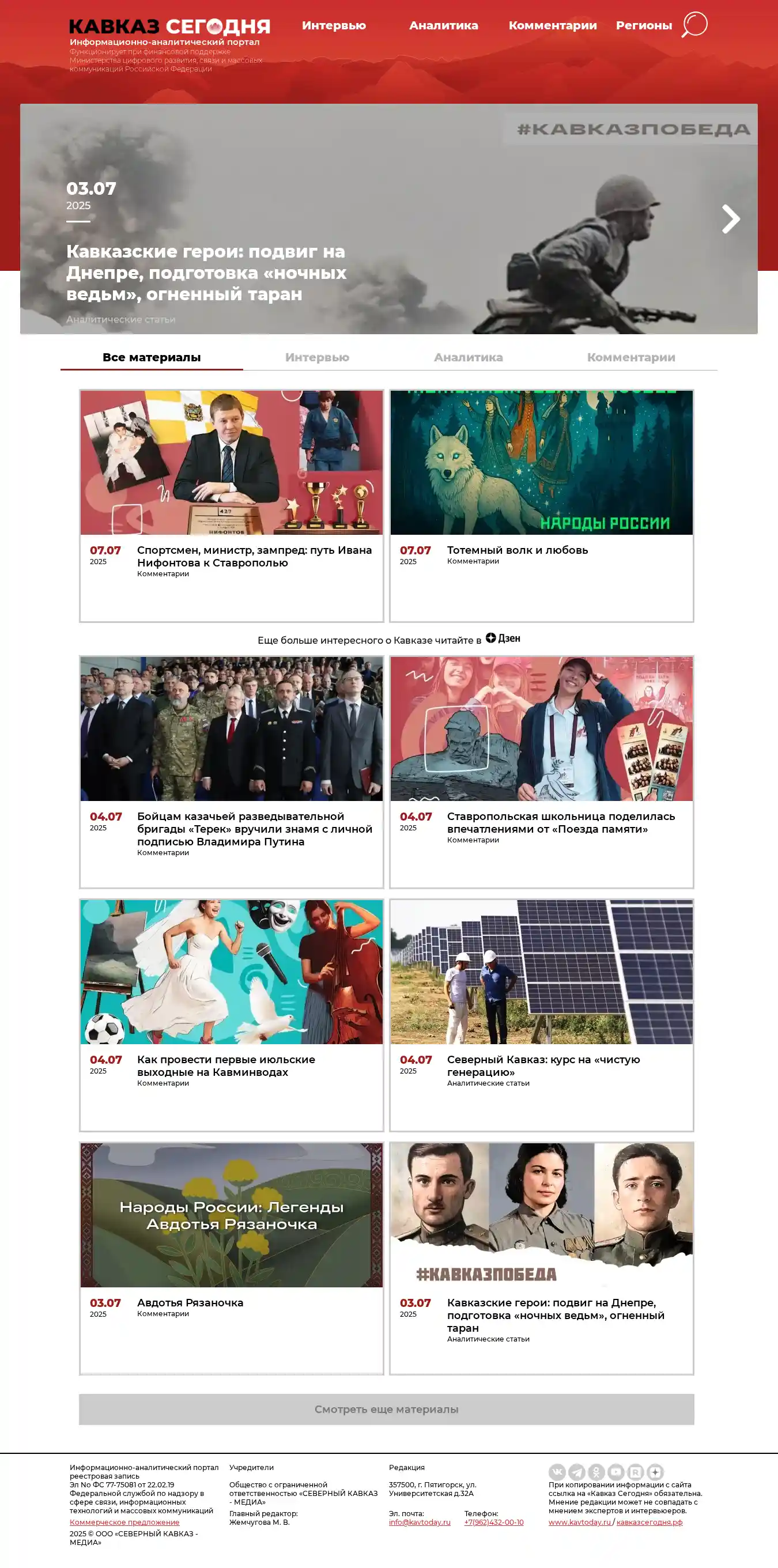Open the Дзен channel link
The width and height of the screenshot is (778, 1568).
(503, 638)
